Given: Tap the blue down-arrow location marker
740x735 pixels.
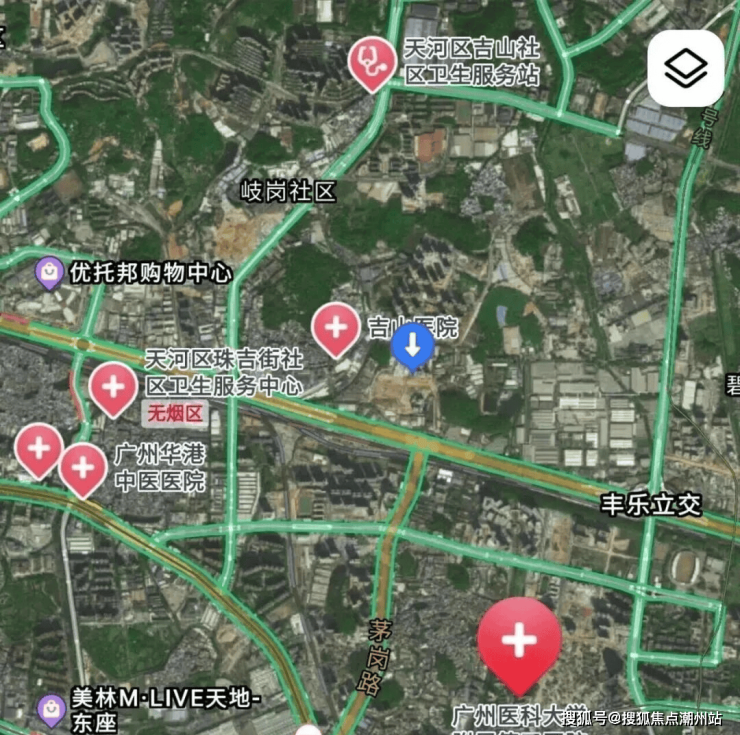Looking at the screenshot, I should coord(411,346).
